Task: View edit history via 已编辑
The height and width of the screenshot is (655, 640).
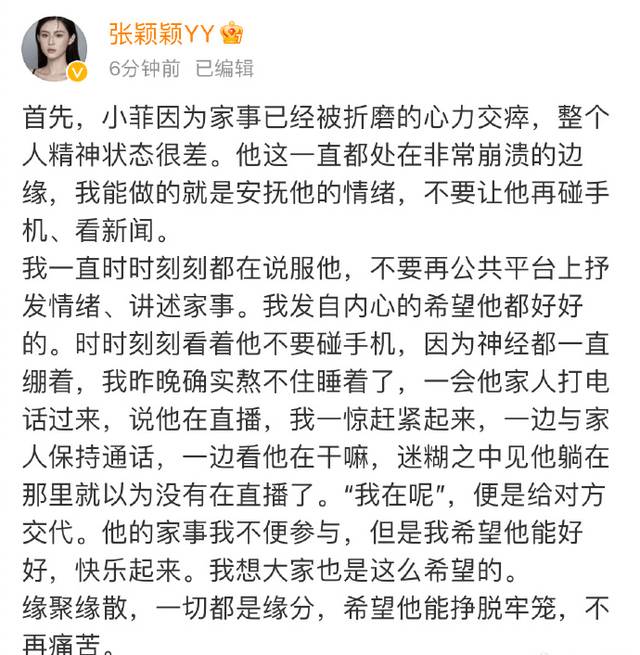Action: click(224, 69)
